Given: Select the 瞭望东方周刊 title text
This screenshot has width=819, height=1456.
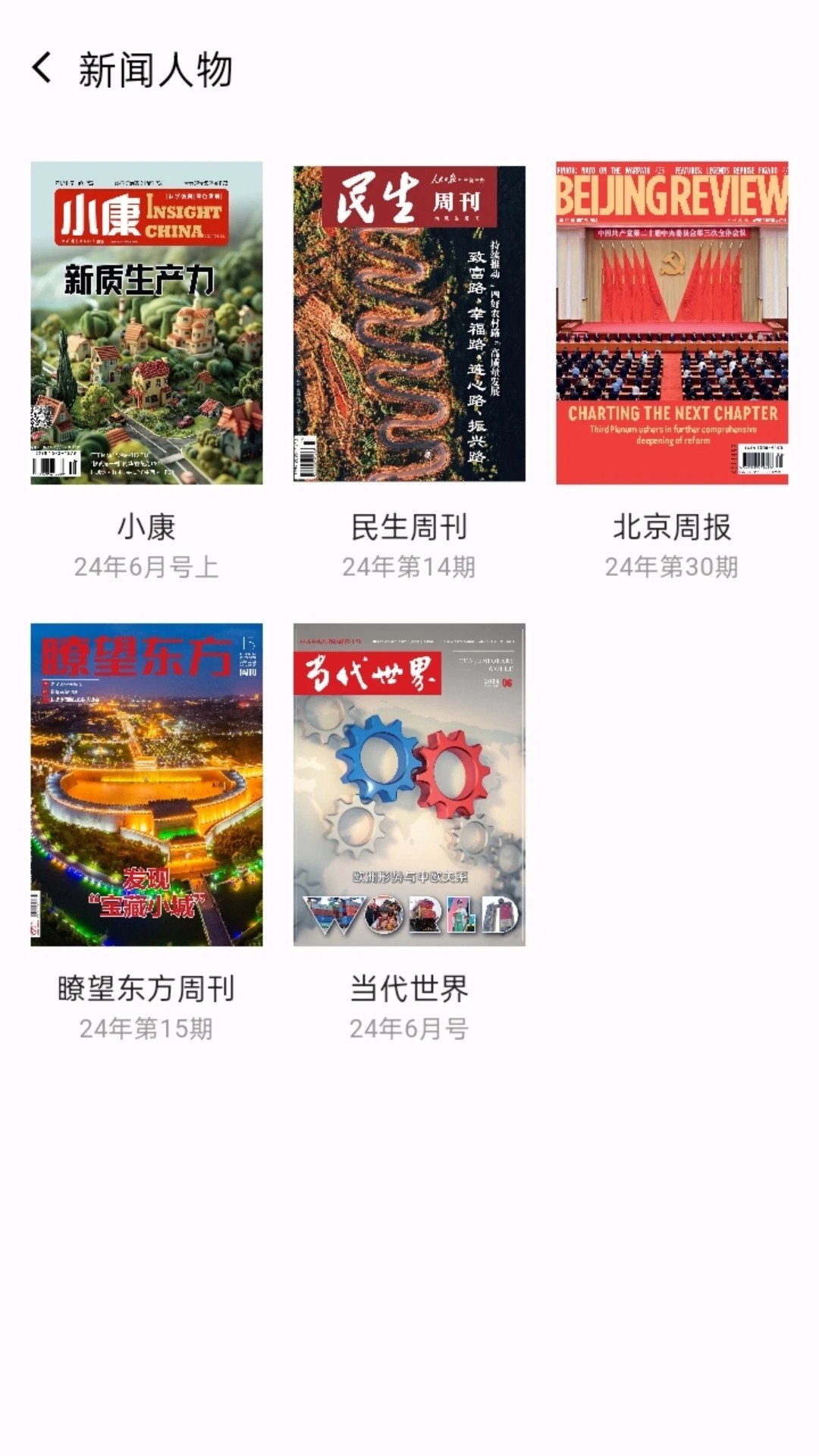Looking at the screenshot, I should pos(146,987).
